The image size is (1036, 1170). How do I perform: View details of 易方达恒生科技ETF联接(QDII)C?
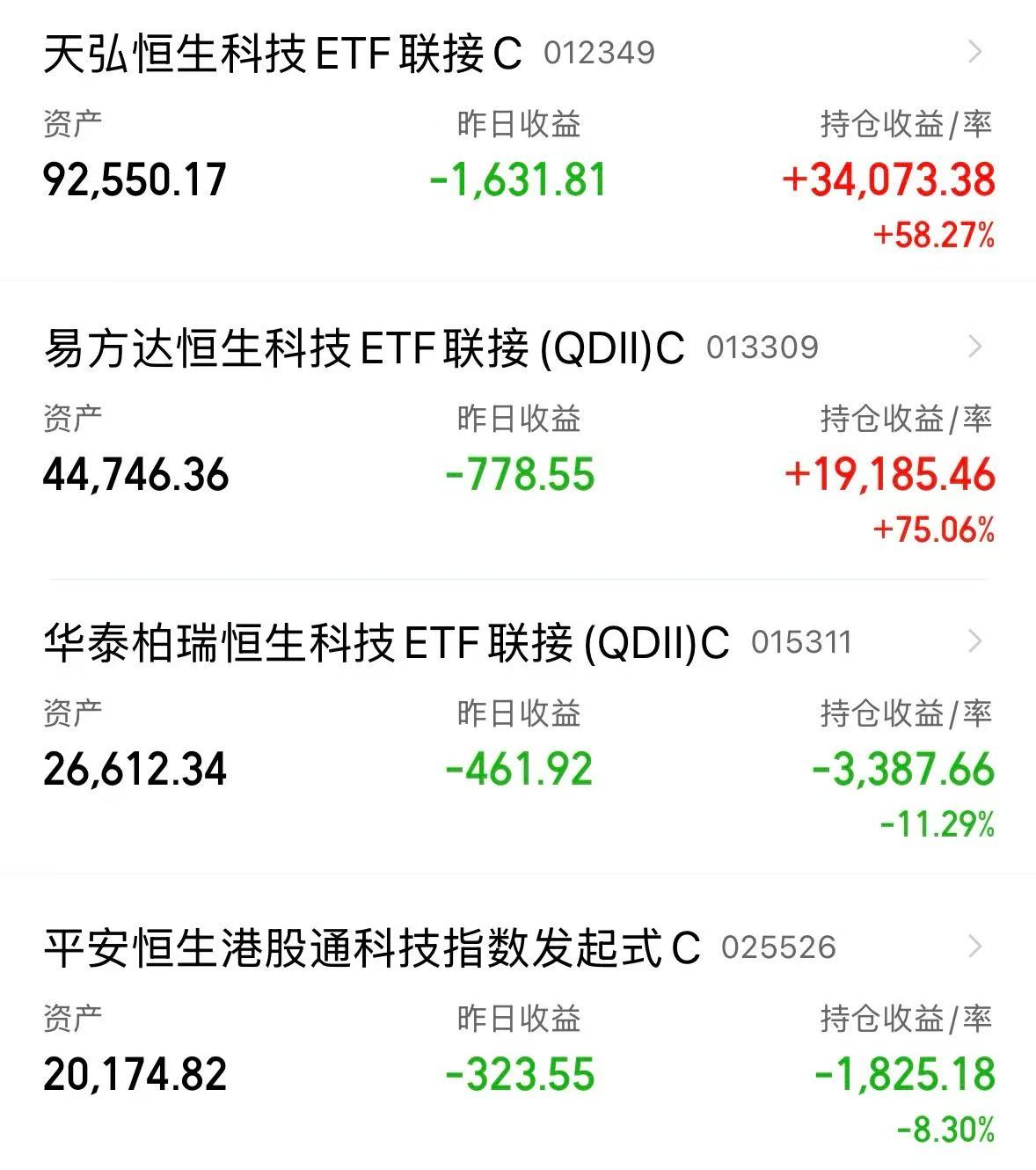[x=363, y=348]
